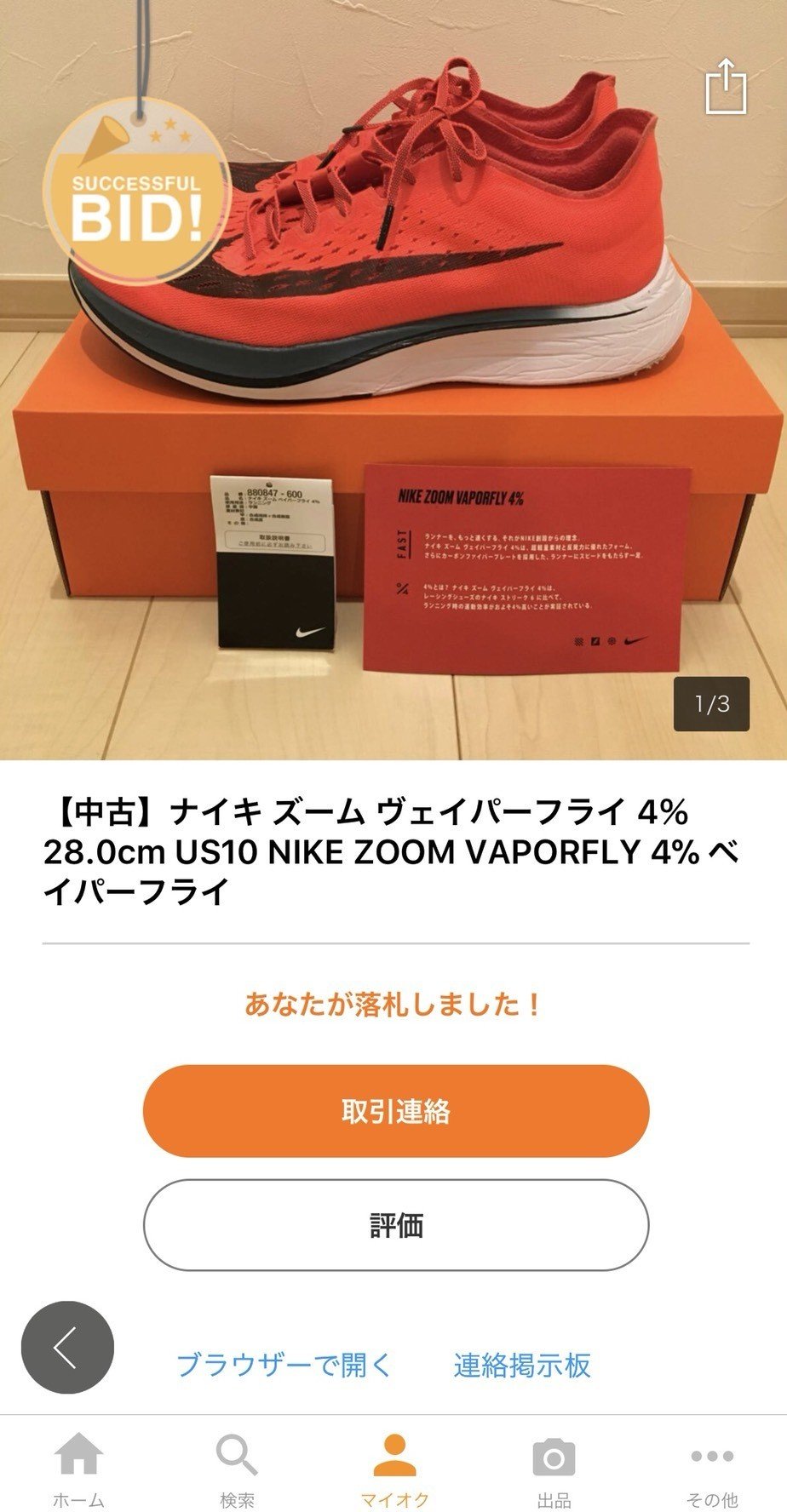The height and width of the screenshot is (1512, 787).
Task: Open the 連絡掲示板 link
Action: 522,1365
